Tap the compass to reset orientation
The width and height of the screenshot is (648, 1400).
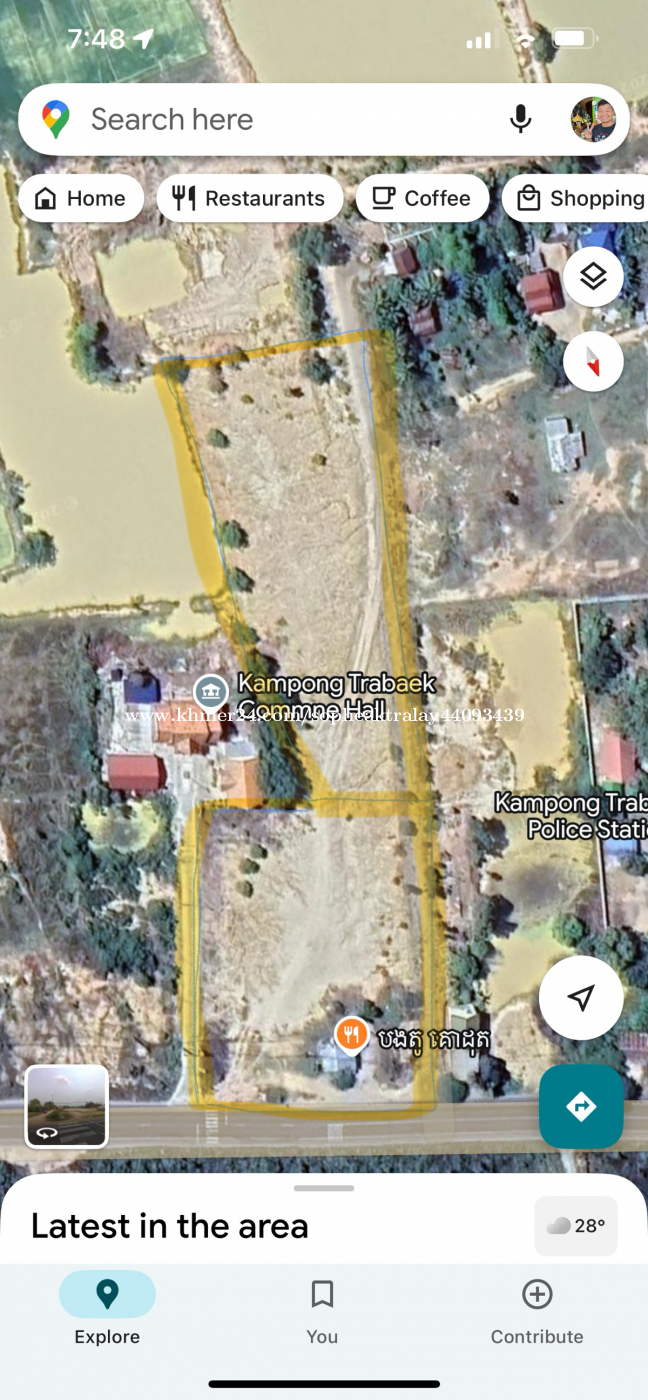coord(593,361)
